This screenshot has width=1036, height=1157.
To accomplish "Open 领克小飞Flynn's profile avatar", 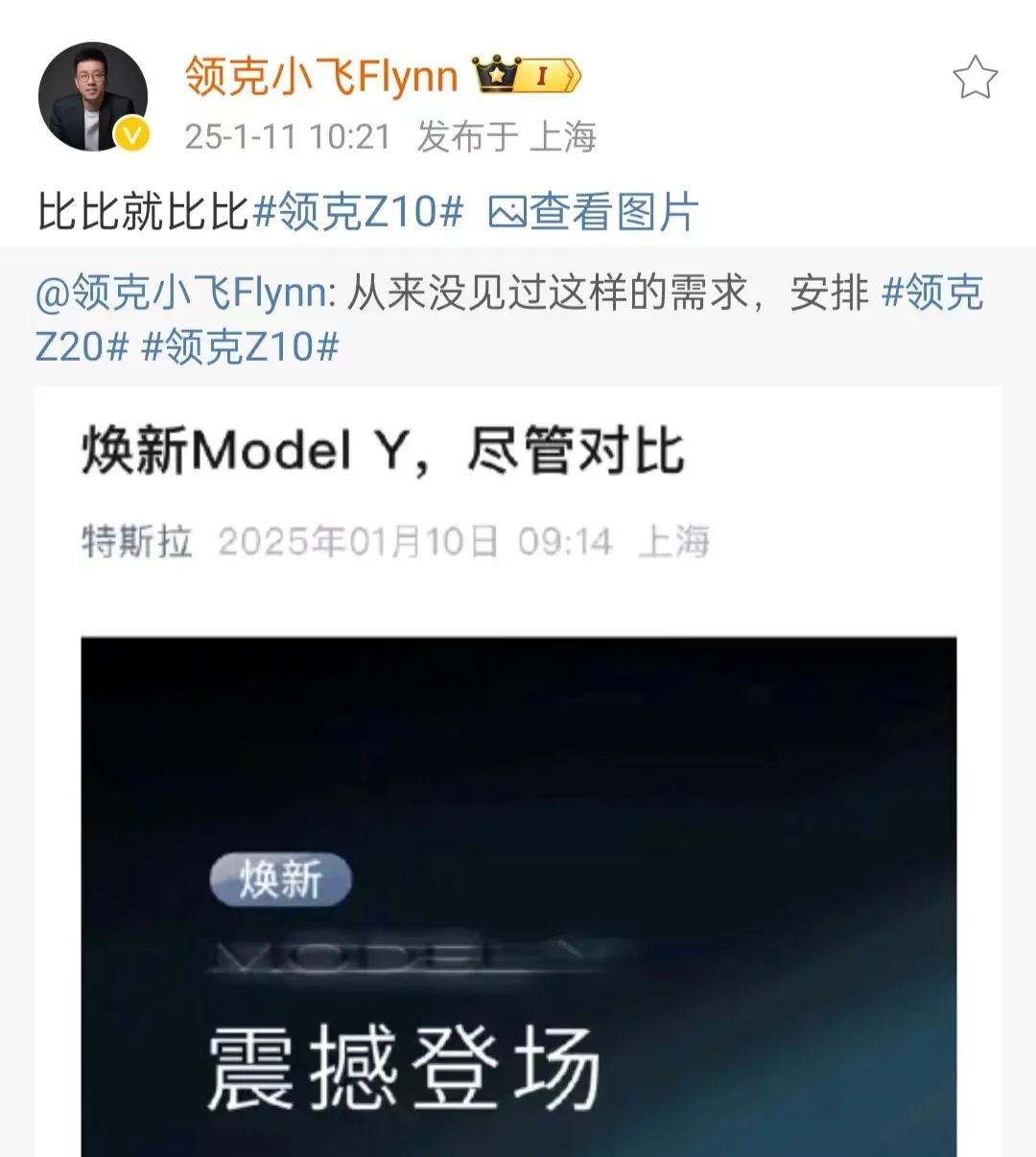I will (x=93, y=97).
